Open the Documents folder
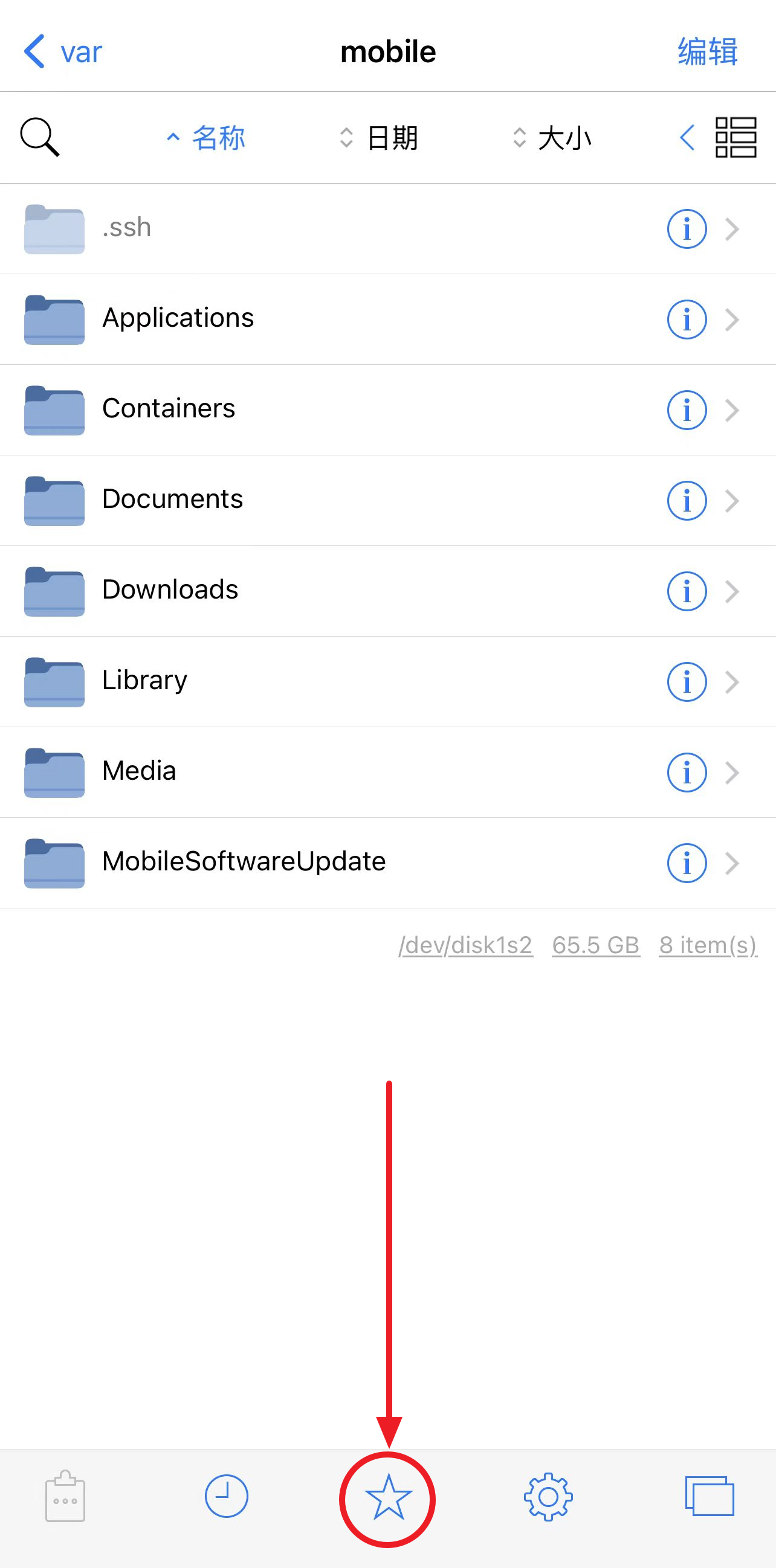 tap(388, 500)
